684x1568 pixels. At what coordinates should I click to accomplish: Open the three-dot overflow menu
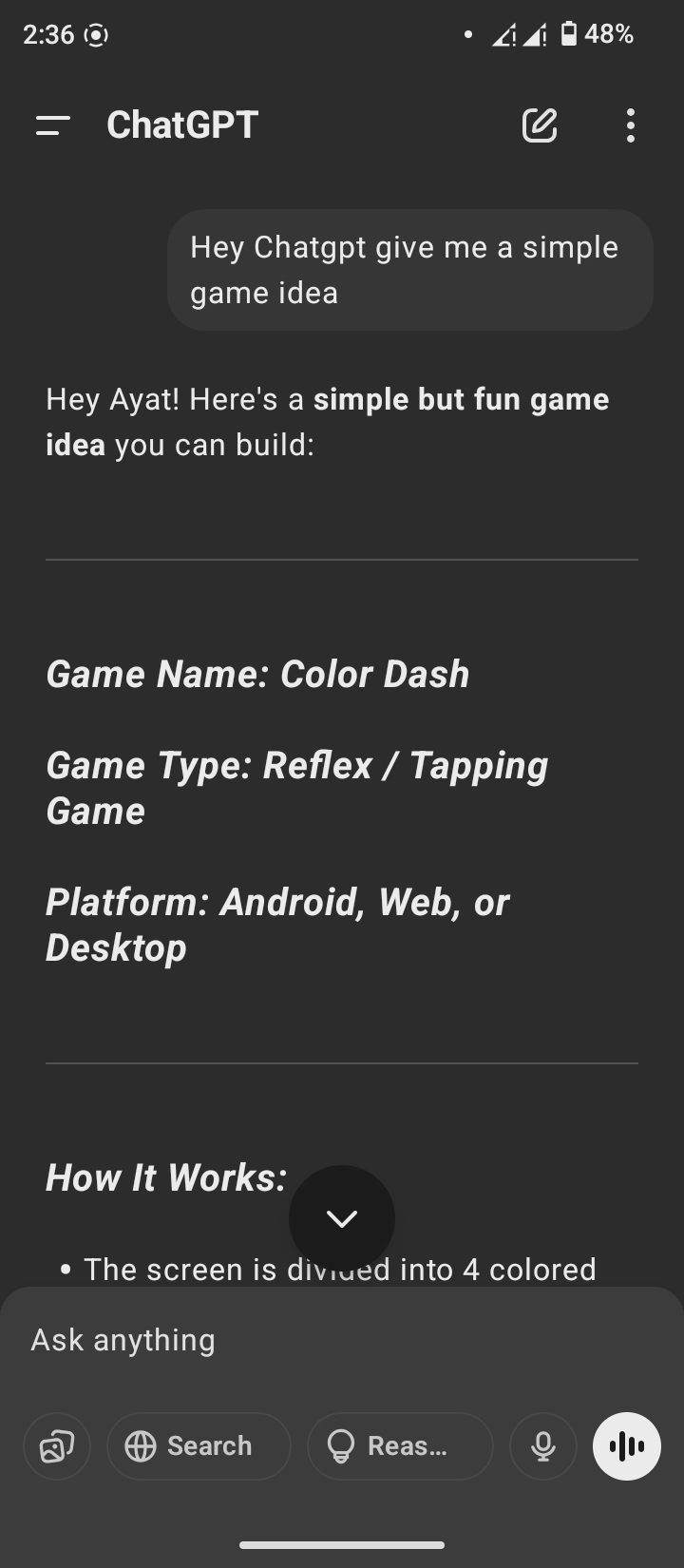631,125
